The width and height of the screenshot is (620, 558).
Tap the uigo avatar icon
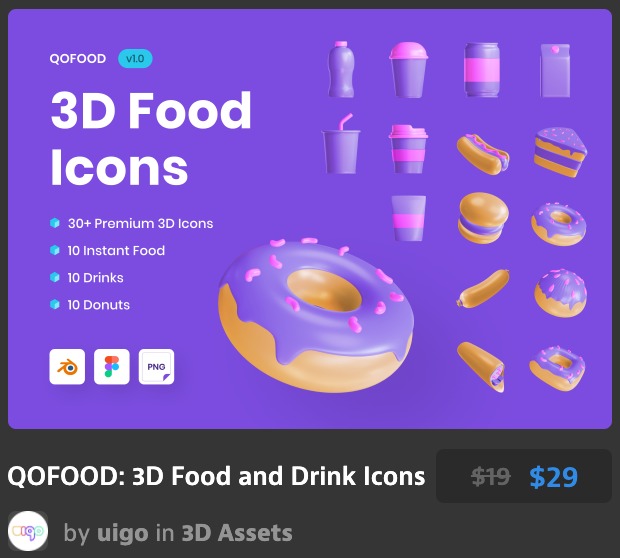[28, 531]
